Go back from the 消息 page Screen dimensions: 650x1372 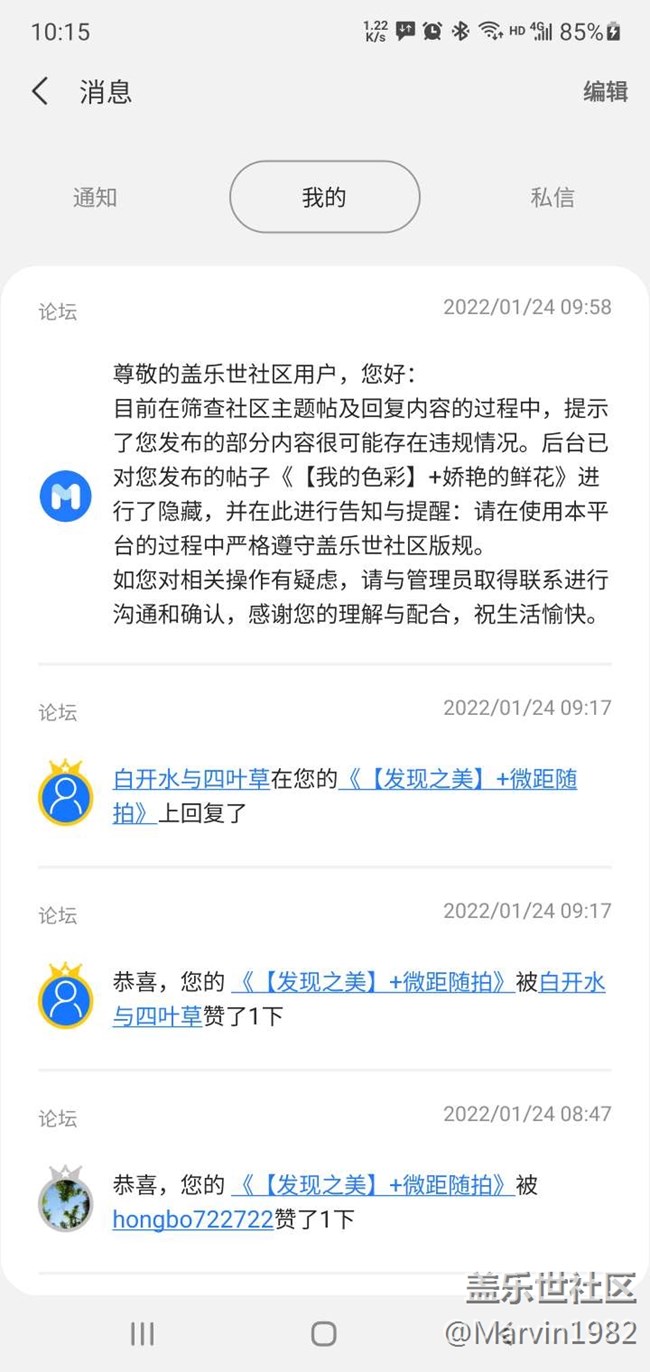(40, 92)
